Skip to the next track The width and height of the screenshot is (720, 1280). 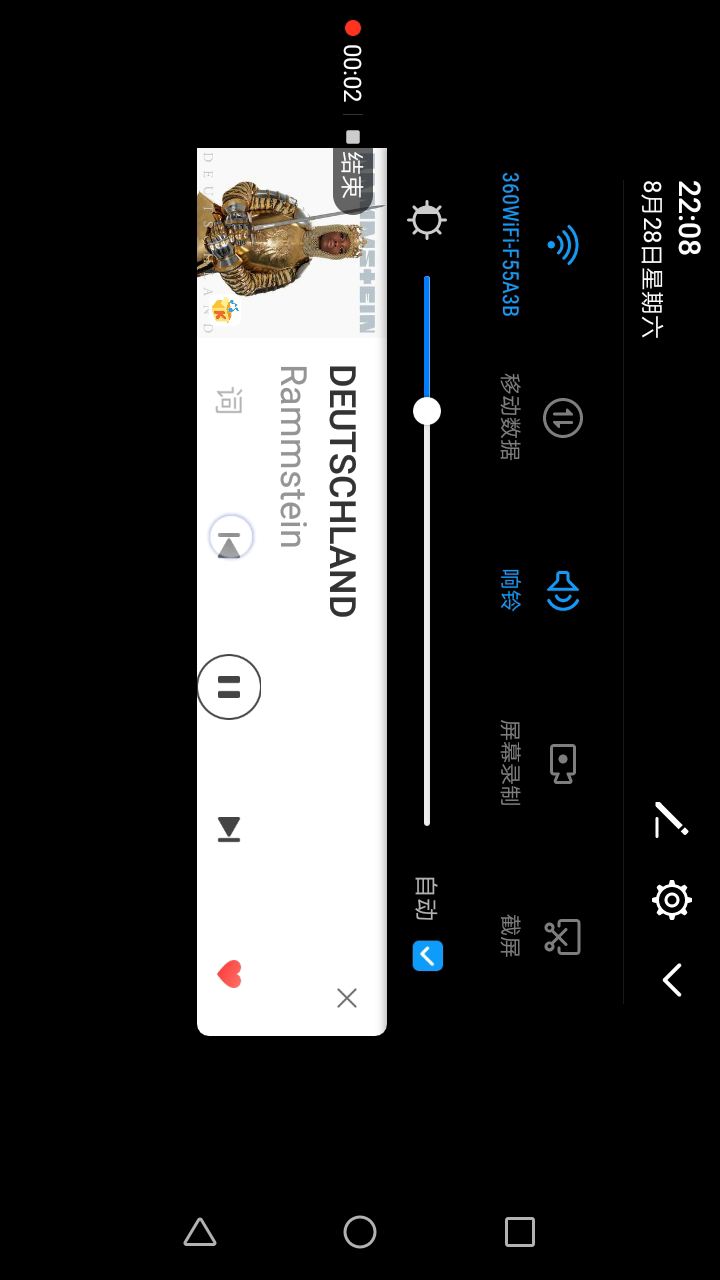pos(229,829)
